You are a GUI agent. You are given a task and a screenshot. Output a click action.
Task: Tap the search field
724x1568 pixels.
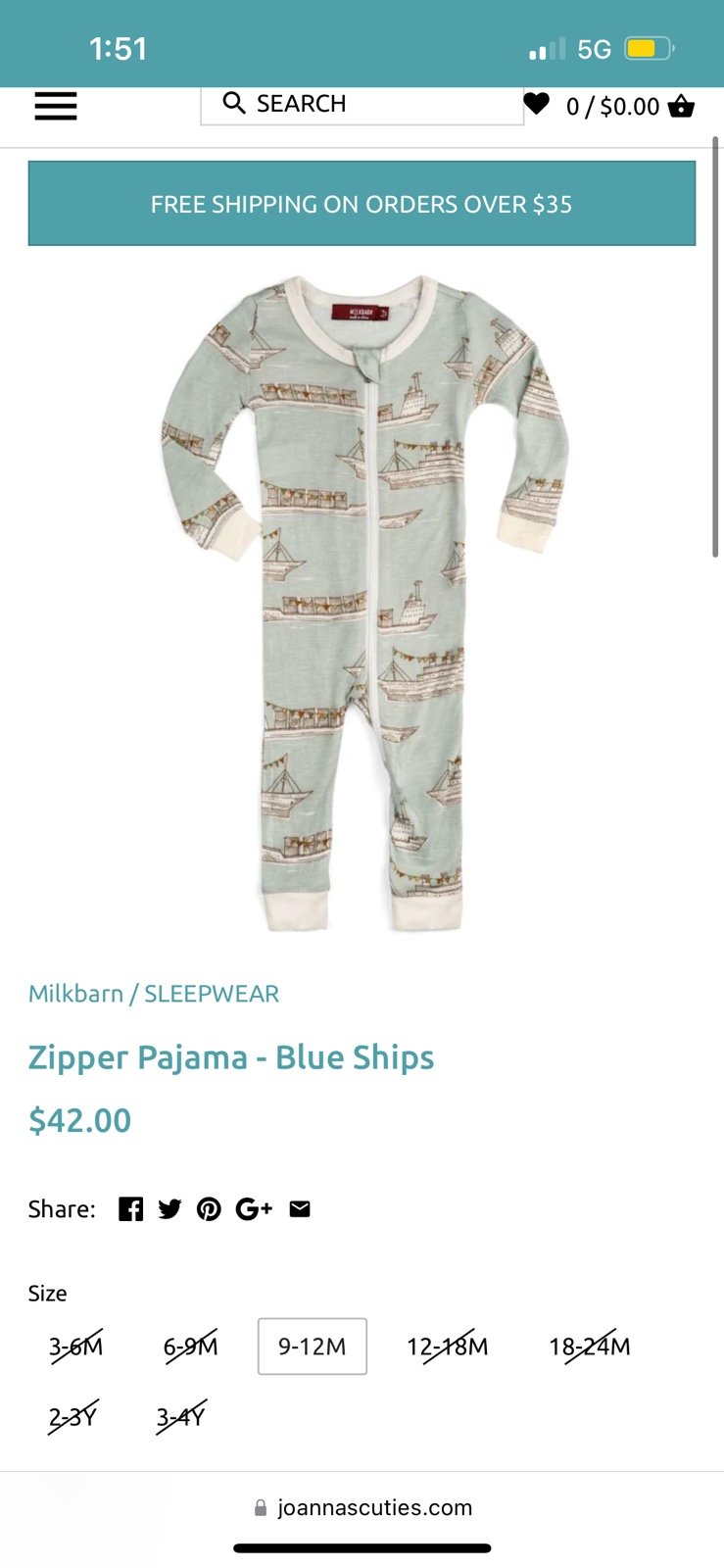coord(362,105)
